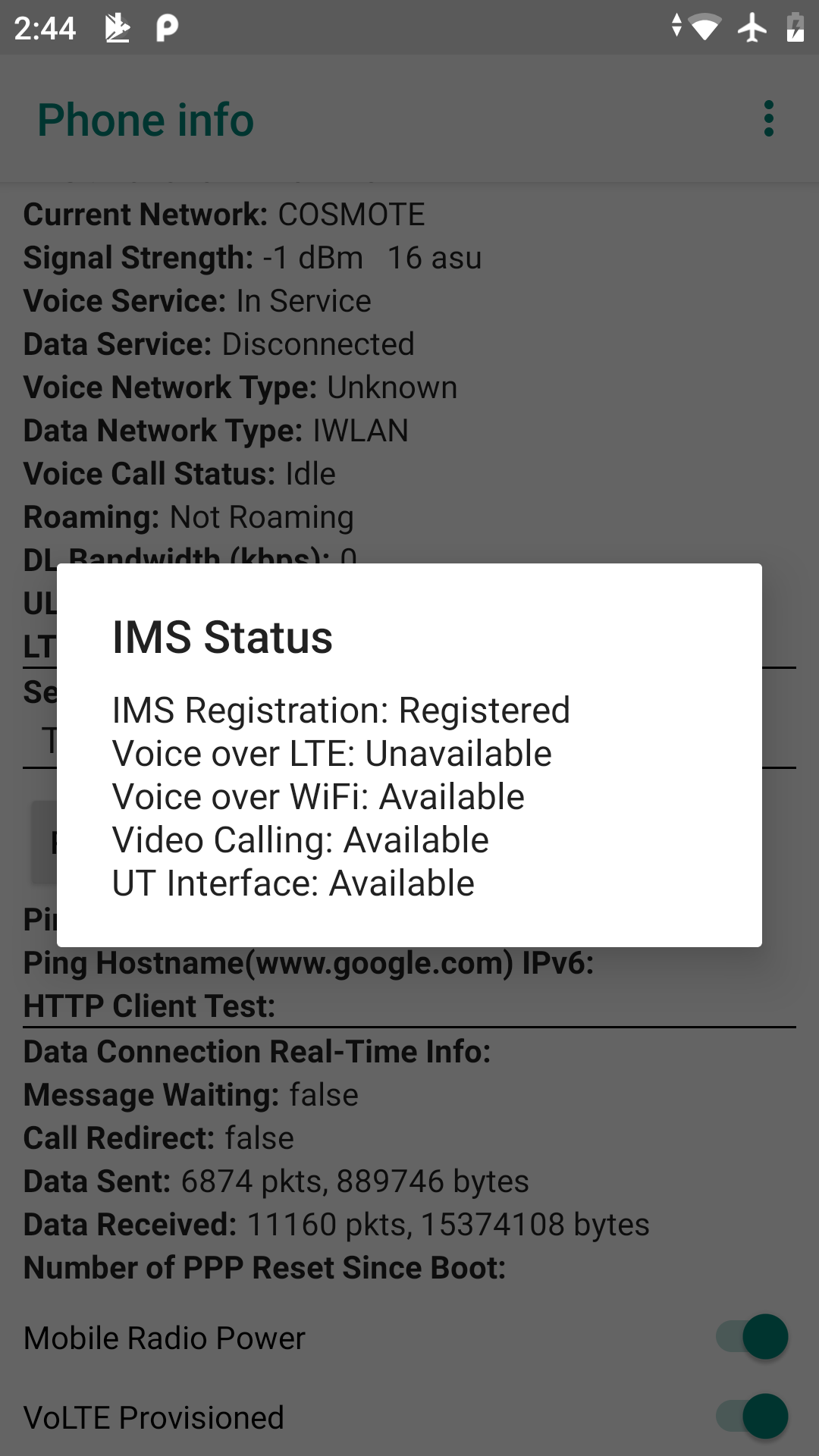Viewport: 819px width, 1456px height.
Task: Toggle the Mobile Radio Power switch
Action: coord(752,1337)
